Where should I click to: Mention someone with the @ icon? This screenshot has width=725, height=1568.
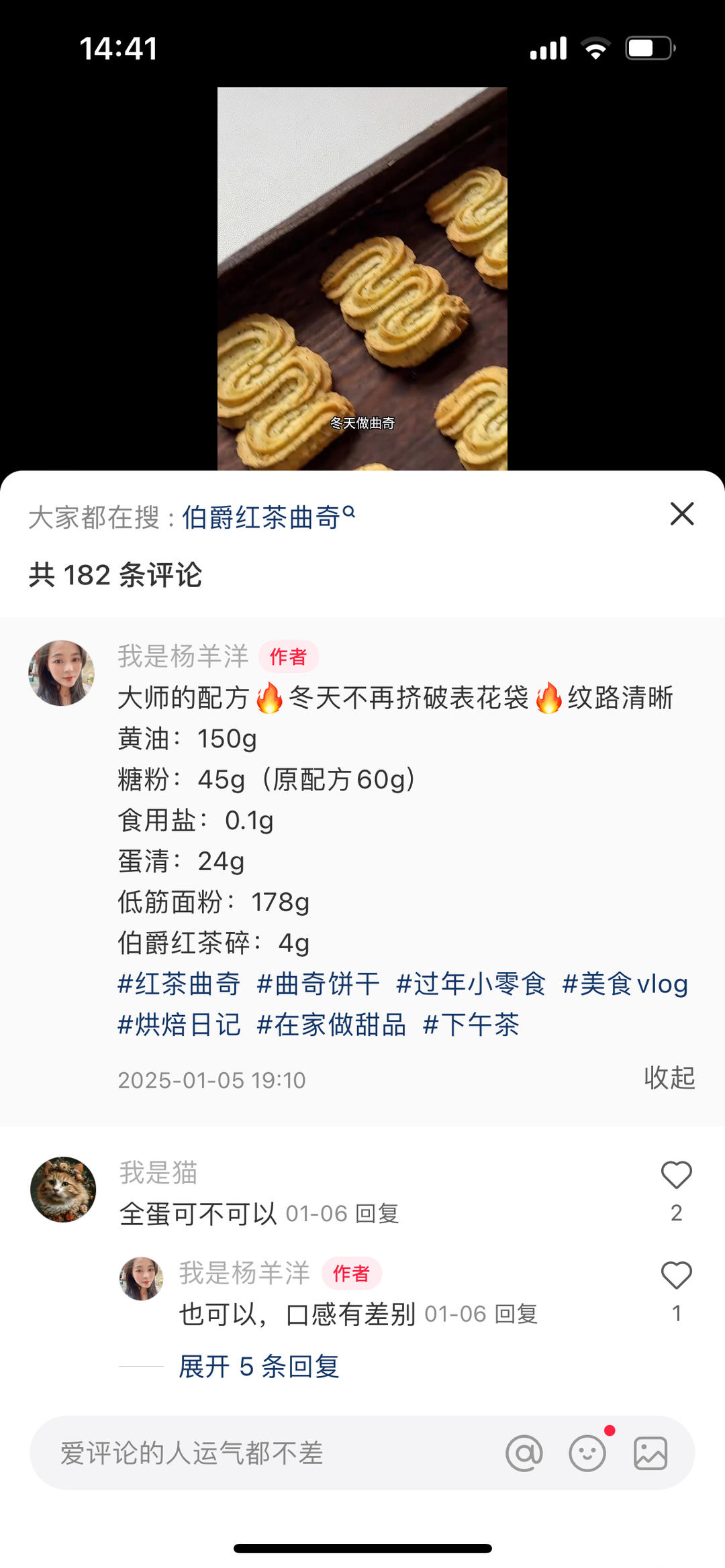click(x=524, y=1453)
